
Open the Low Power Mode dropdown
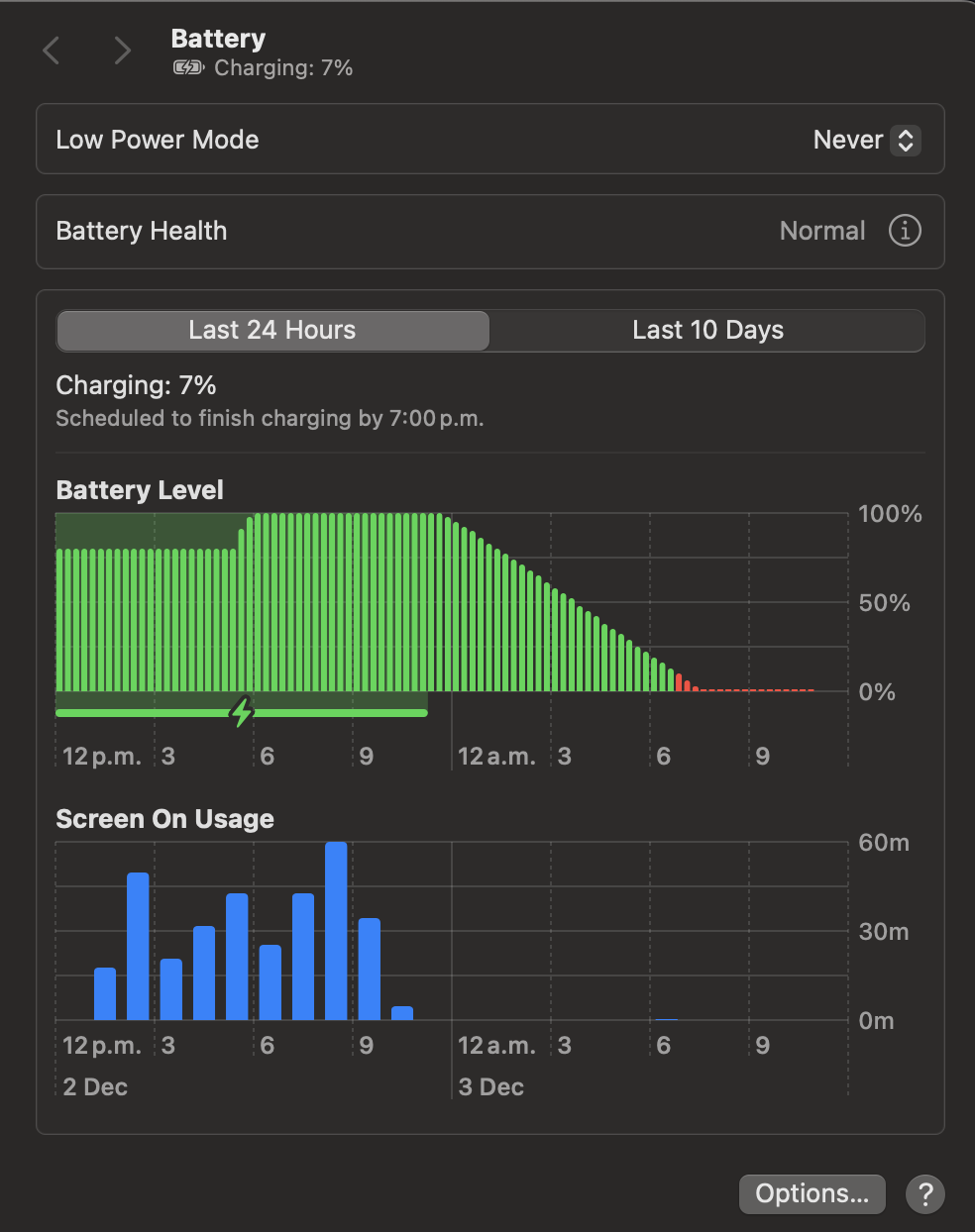[x=866, y=140]
